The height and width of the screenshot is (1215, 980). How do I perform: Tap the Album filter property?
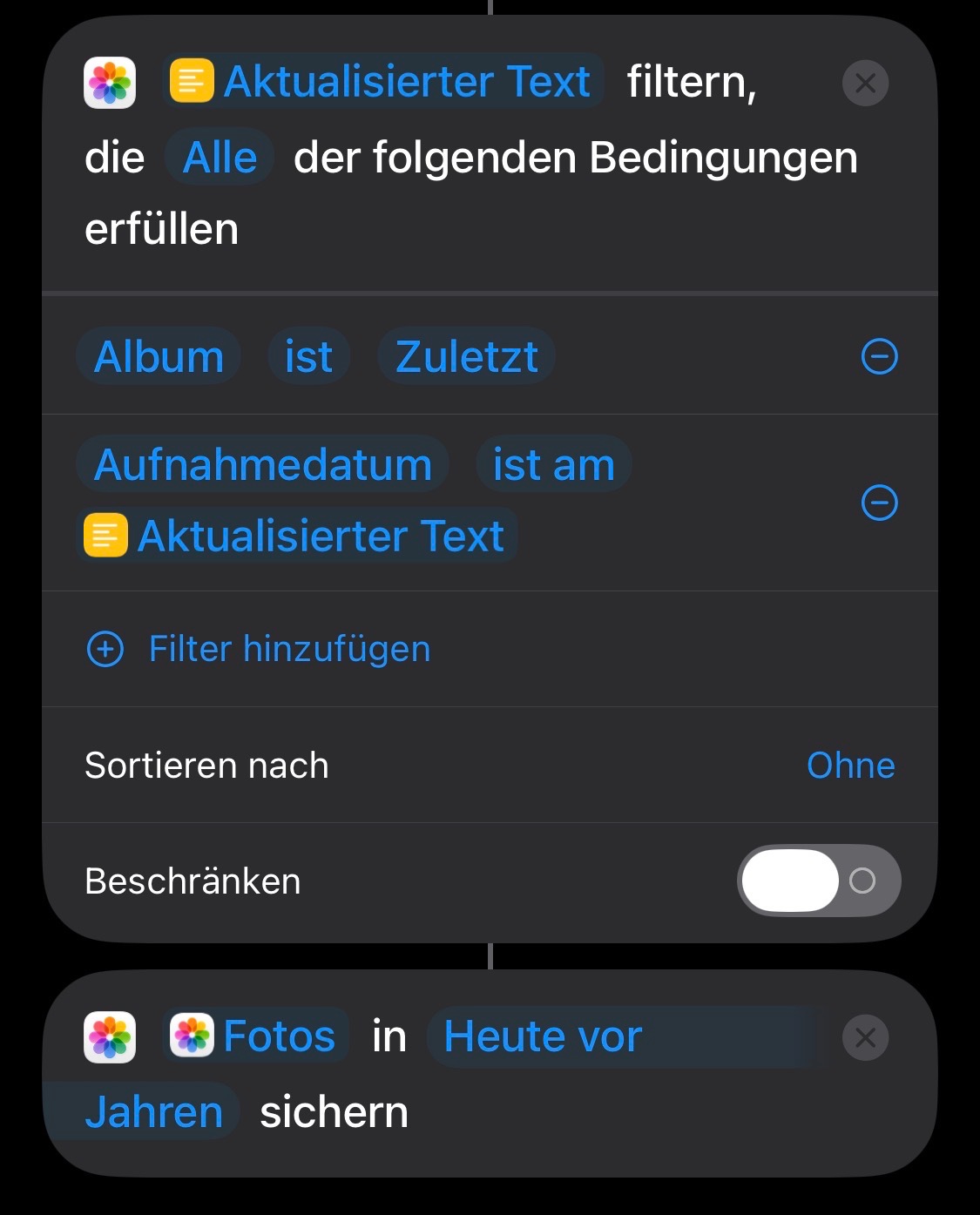159,357
